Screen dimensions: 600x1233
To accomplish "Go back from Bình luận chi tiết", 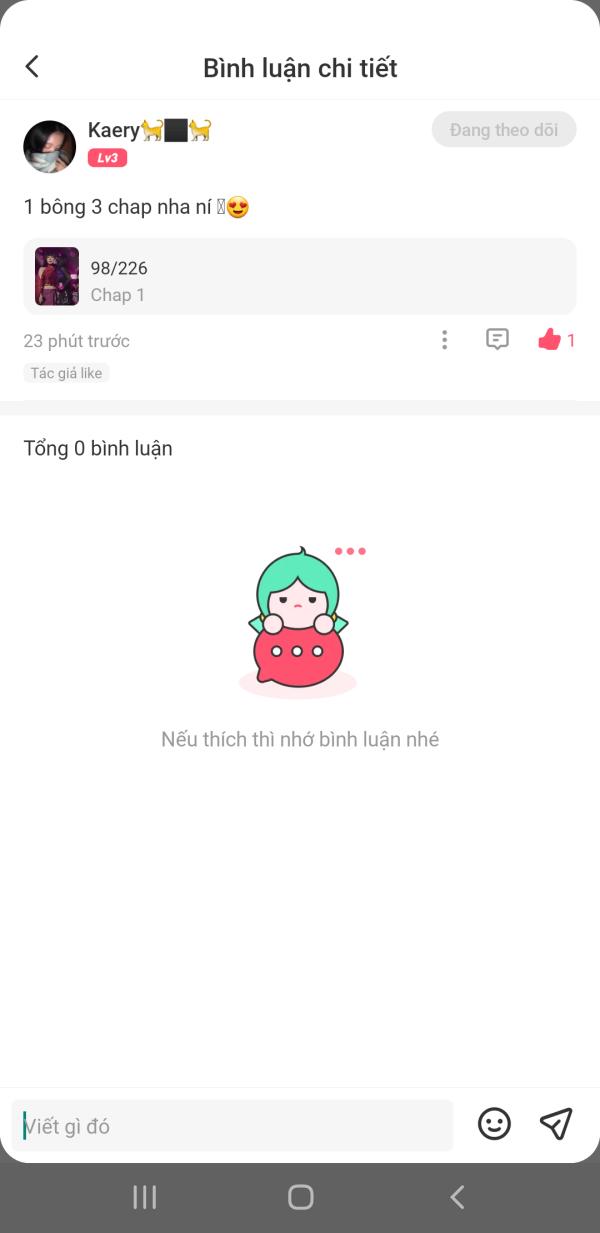I will [32, 67].
